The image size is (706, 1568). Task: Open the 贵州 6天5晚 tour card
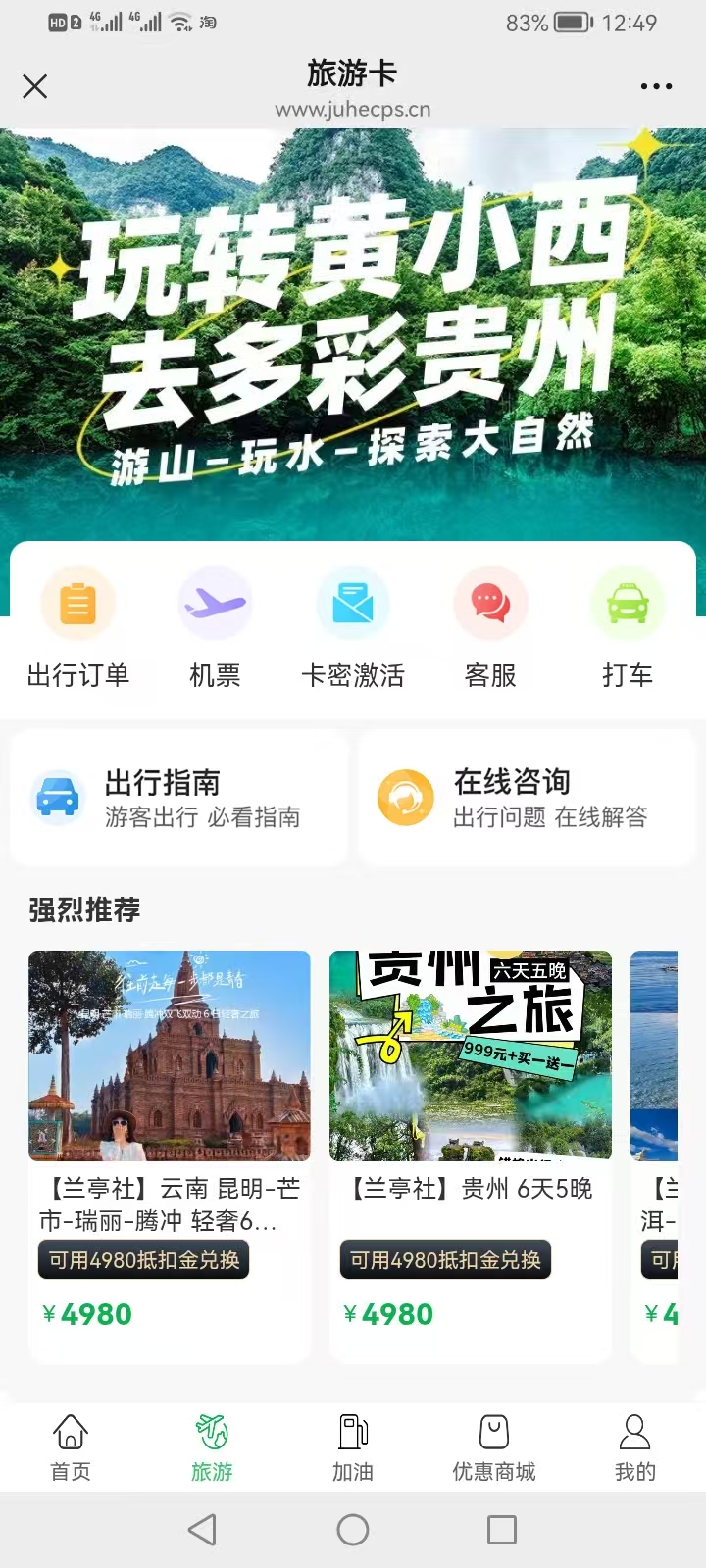tap(471, 1154)
